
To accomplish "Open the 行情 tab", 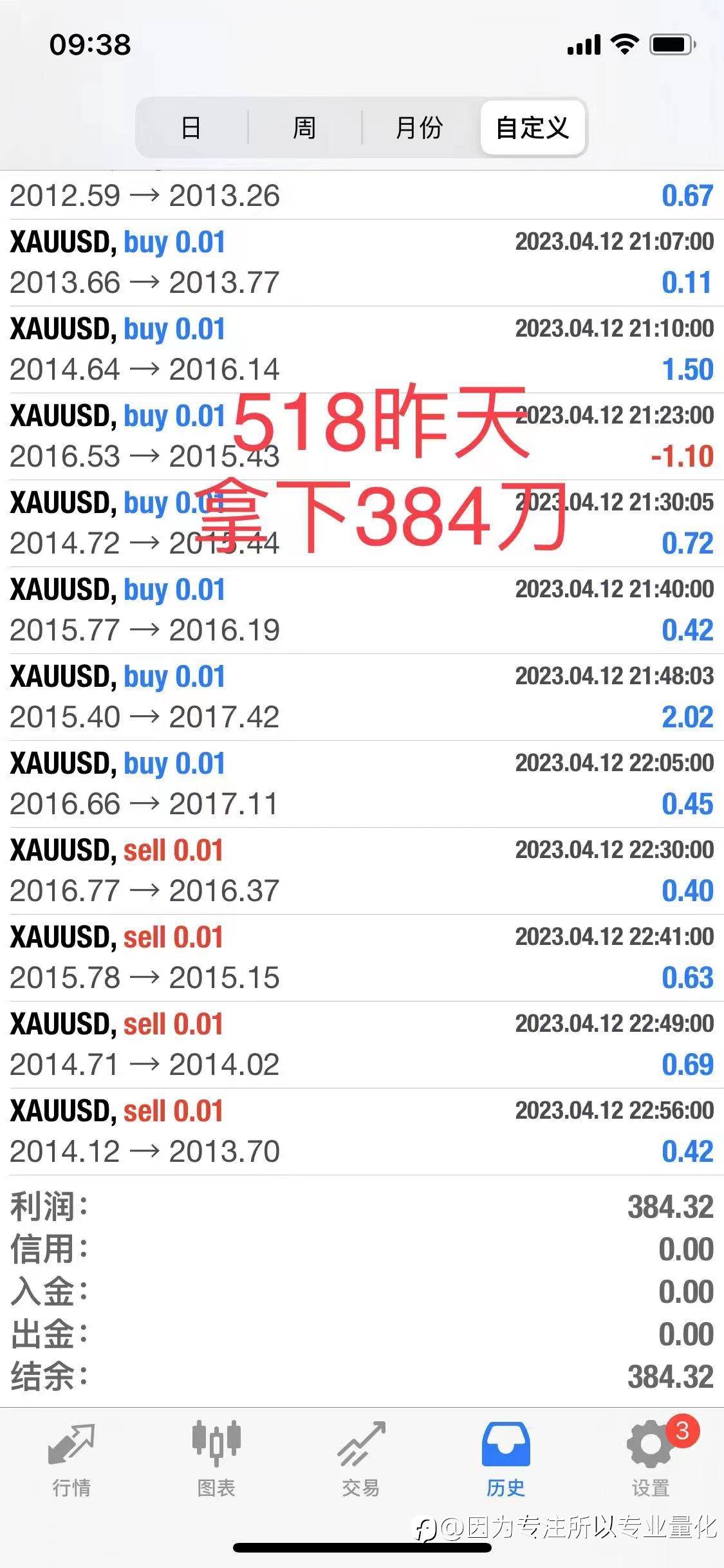I will tap(71, 1459).
